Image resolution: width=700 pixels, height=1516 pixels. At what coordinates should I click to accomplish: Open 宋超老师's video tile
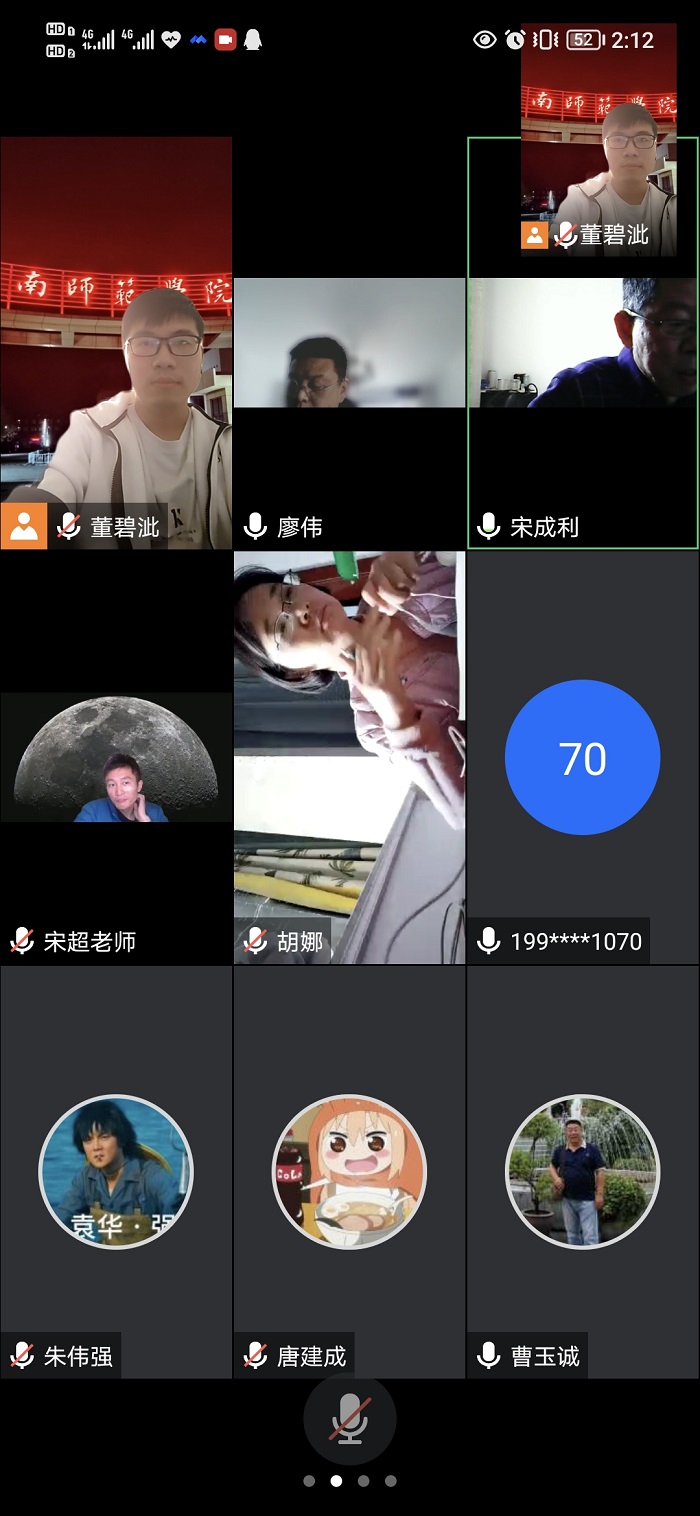tap(116, 757)
